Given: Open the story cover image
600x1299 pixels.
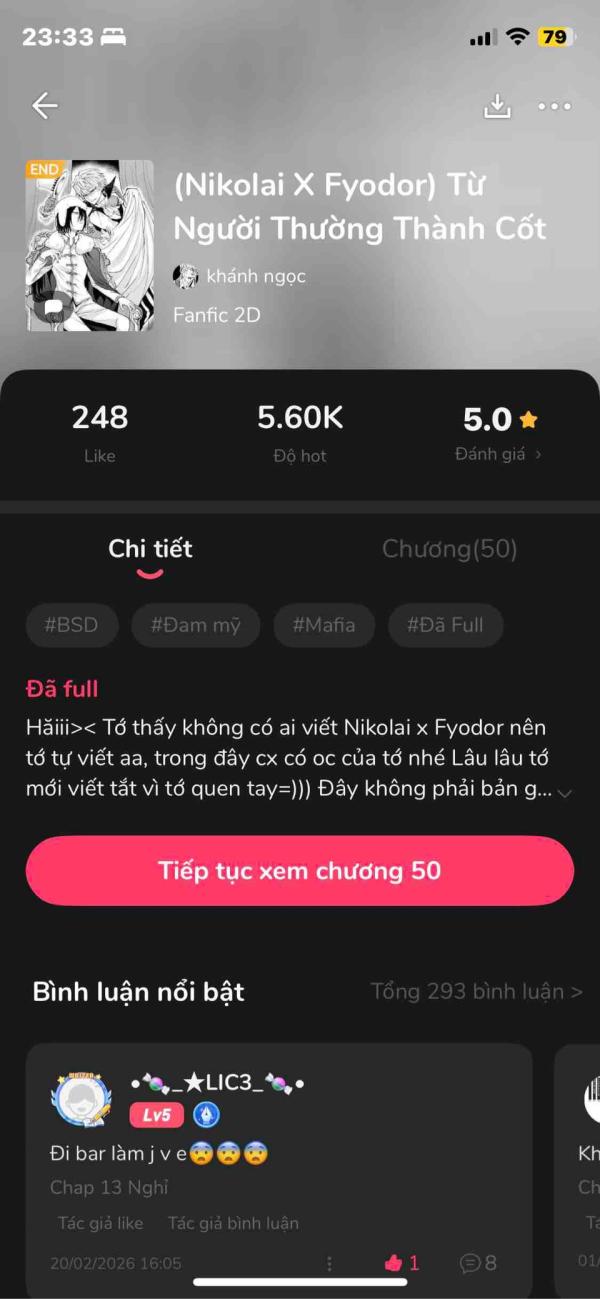Looking at the screenshot, I should (90, 245).
